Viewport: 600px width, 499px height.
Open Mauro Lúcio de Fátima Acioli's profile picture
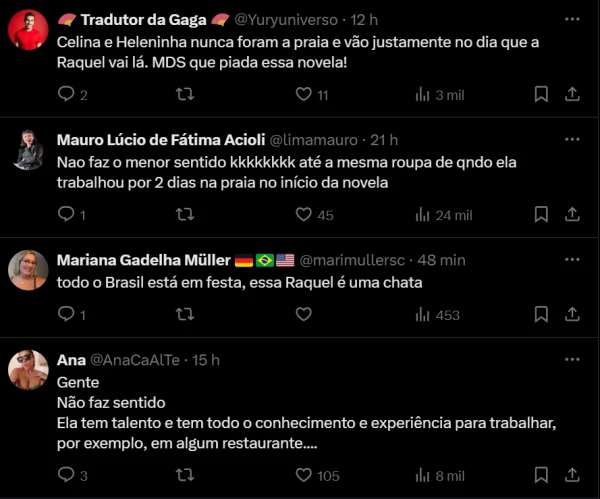pyautogui.click(x=28, y=151)
